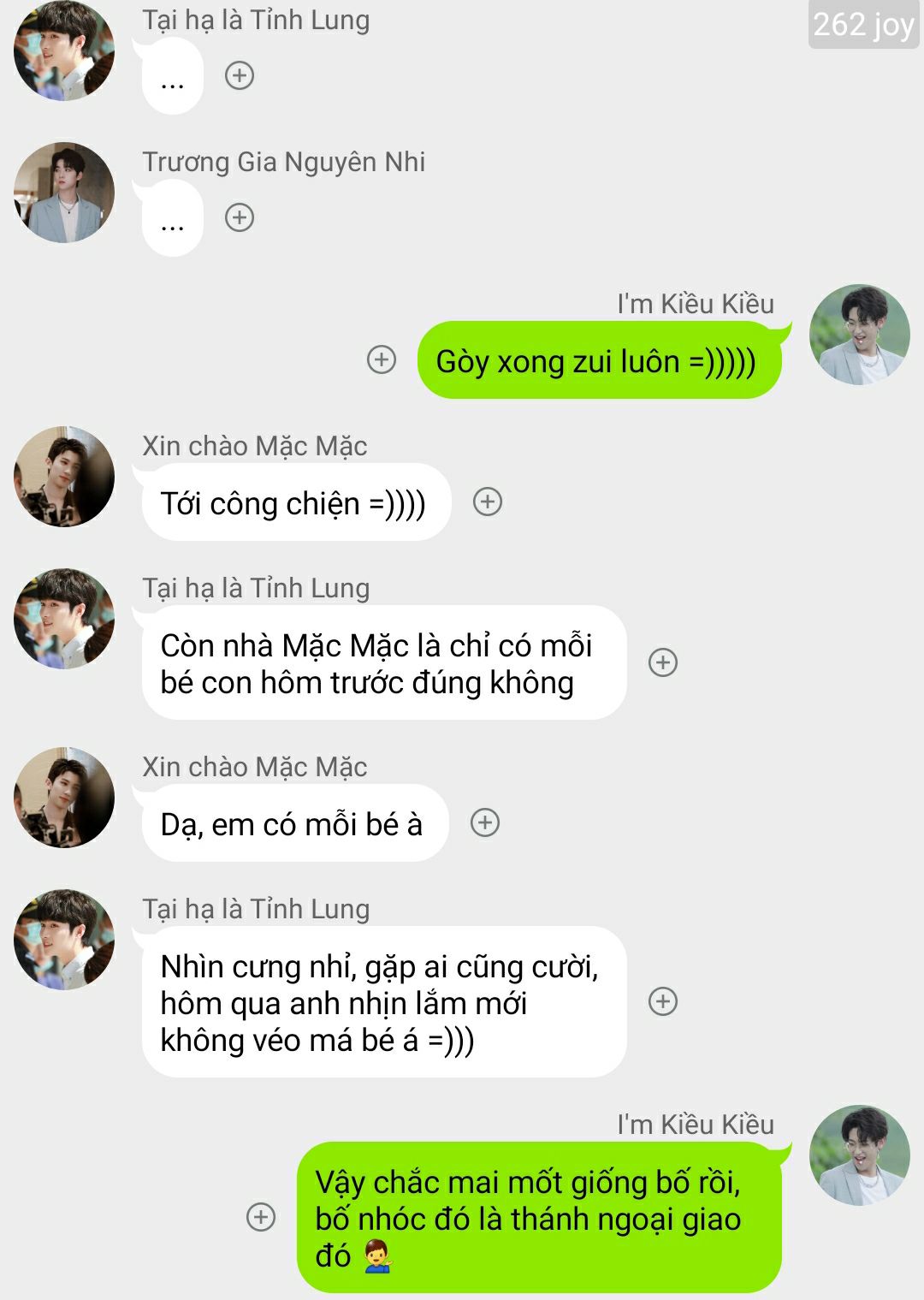924x1300 pixels.
Task: Open Mặc Mặc's avatar beside "Tới công chiện"
Action: (x=64, y=477)
